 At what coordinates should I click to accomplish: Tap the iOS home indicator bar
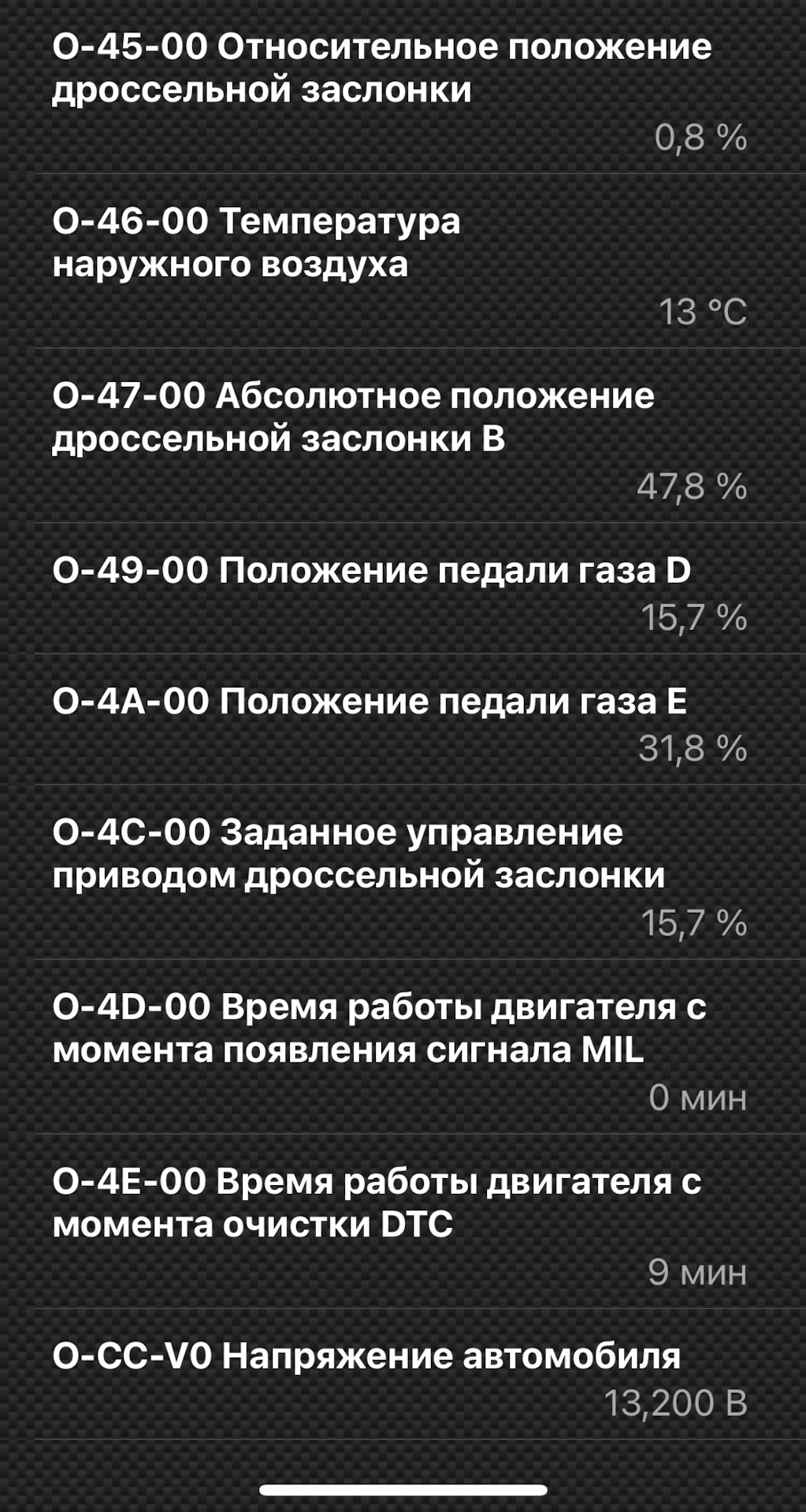[x=403, y=1491]
